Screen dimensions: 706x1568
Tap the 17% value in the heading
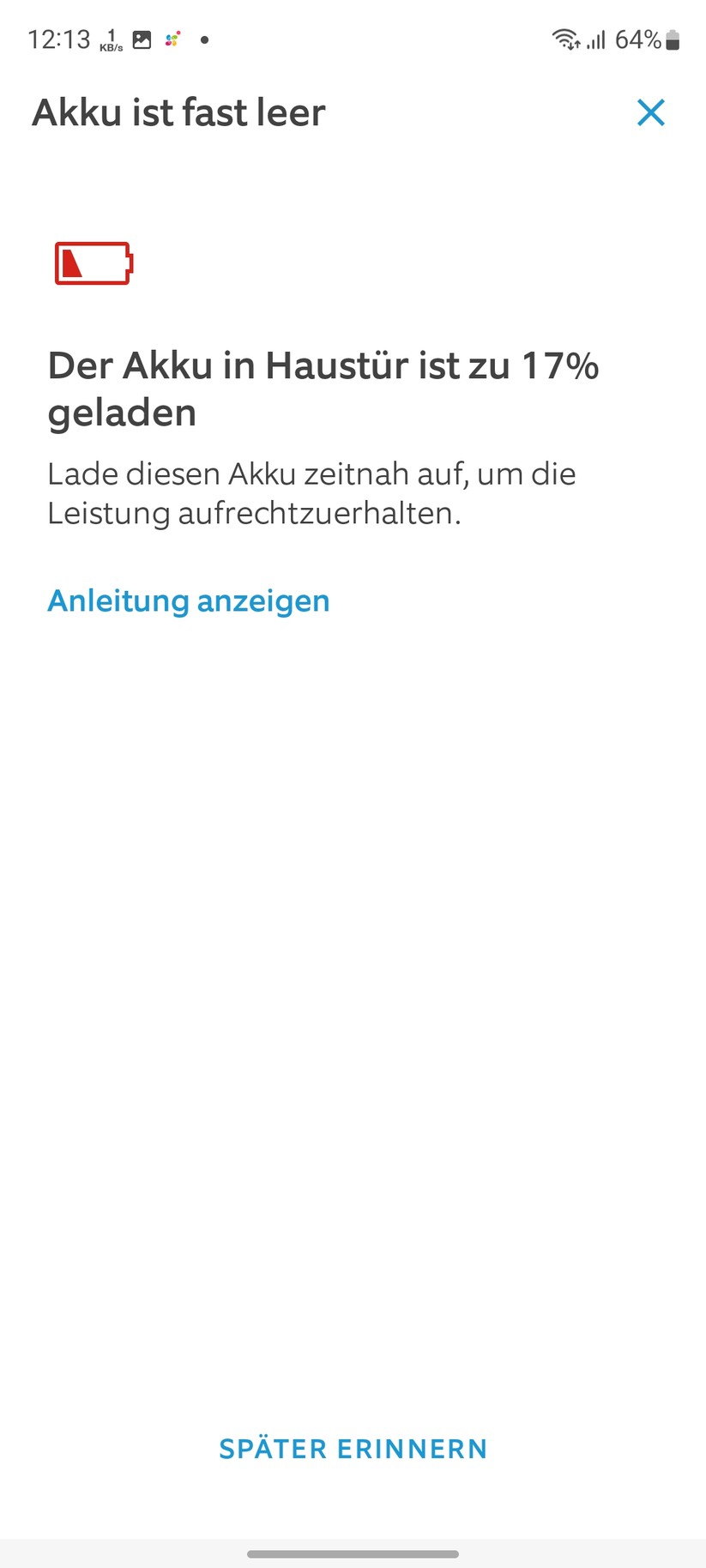[x=568, y=366]
